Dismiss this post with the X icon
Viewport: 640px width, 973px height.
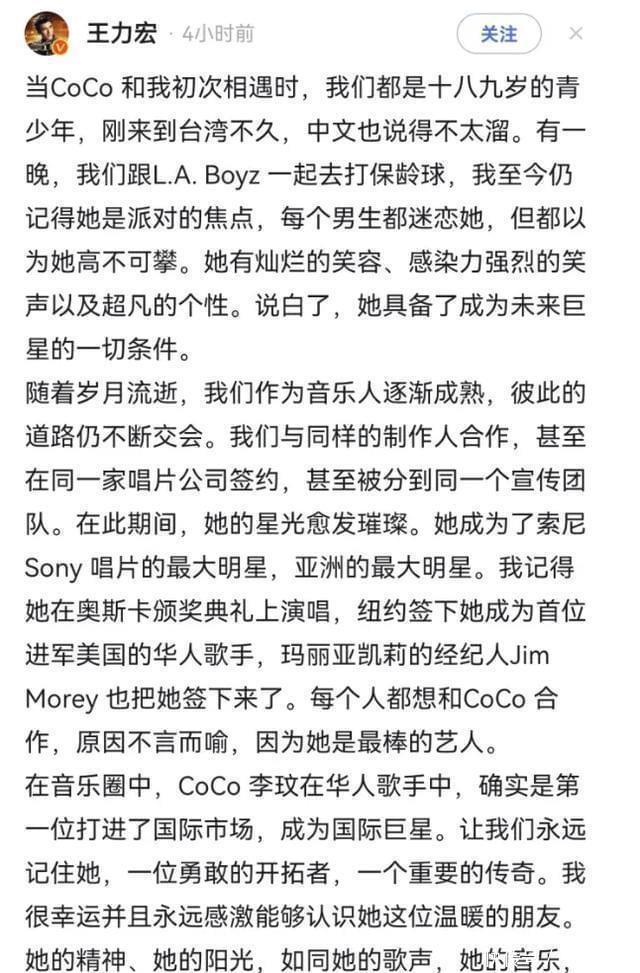click(x=575, y=33)
